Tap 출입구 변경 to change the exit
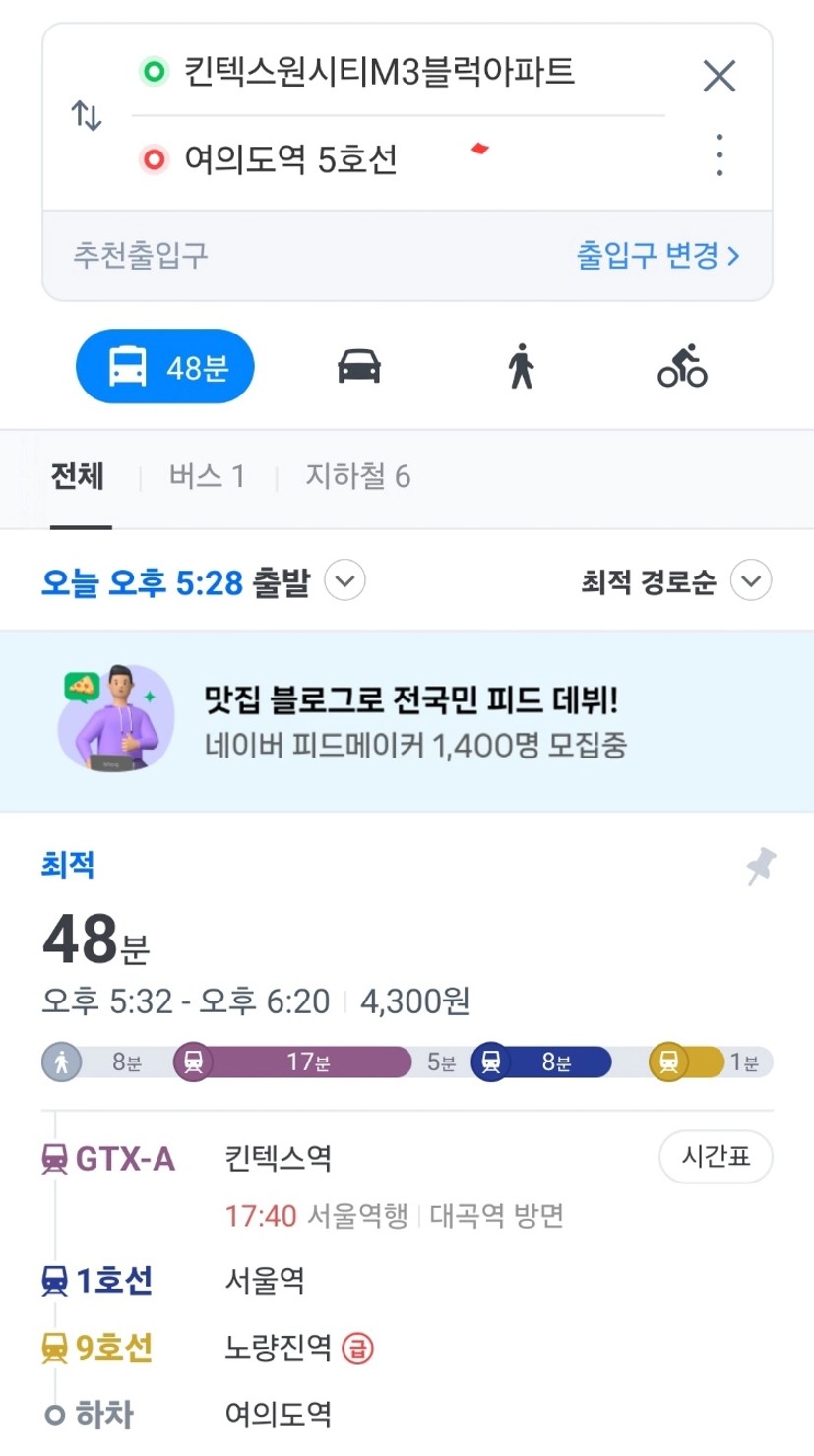The image size is (814, 1456). point(657,256)
